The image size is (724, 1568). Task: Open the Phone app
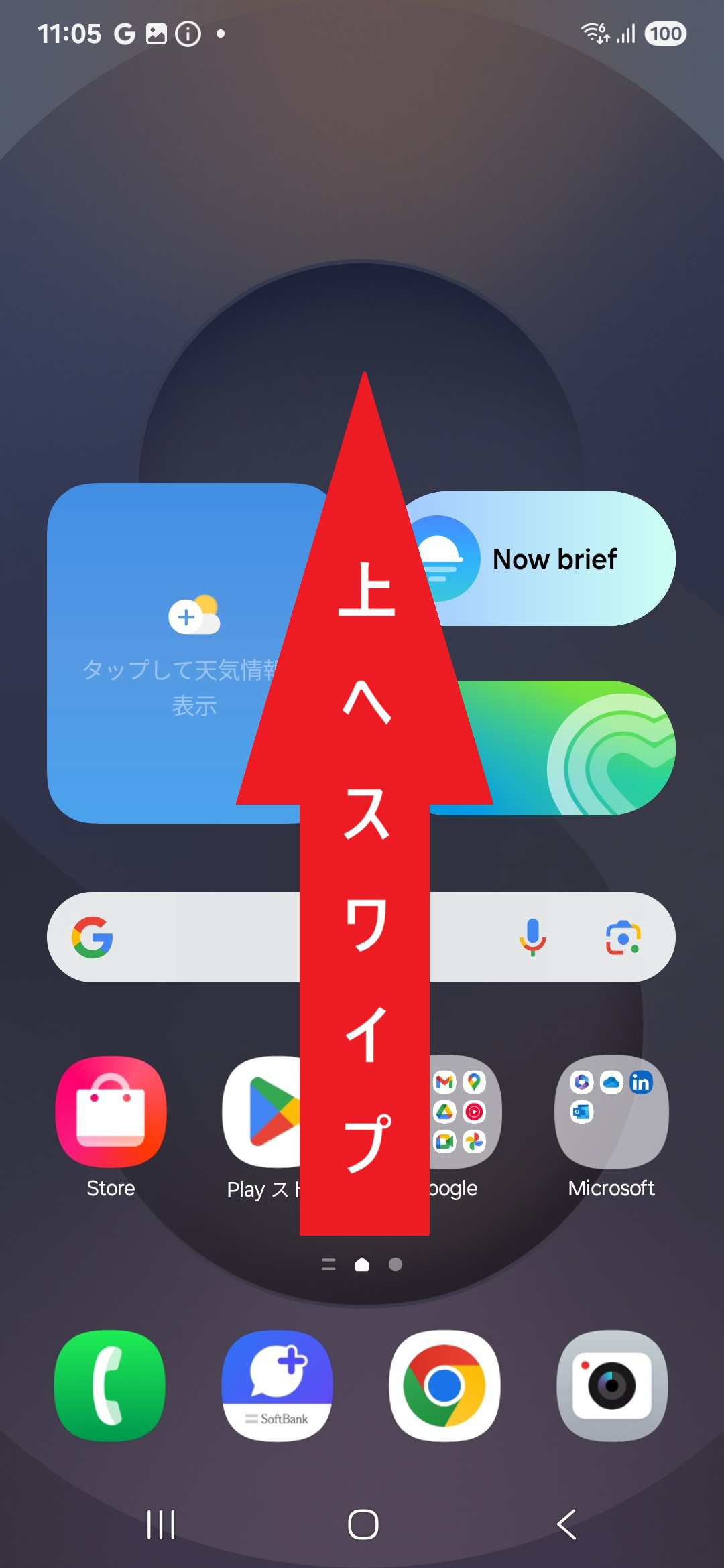(x=111, y=1382)
